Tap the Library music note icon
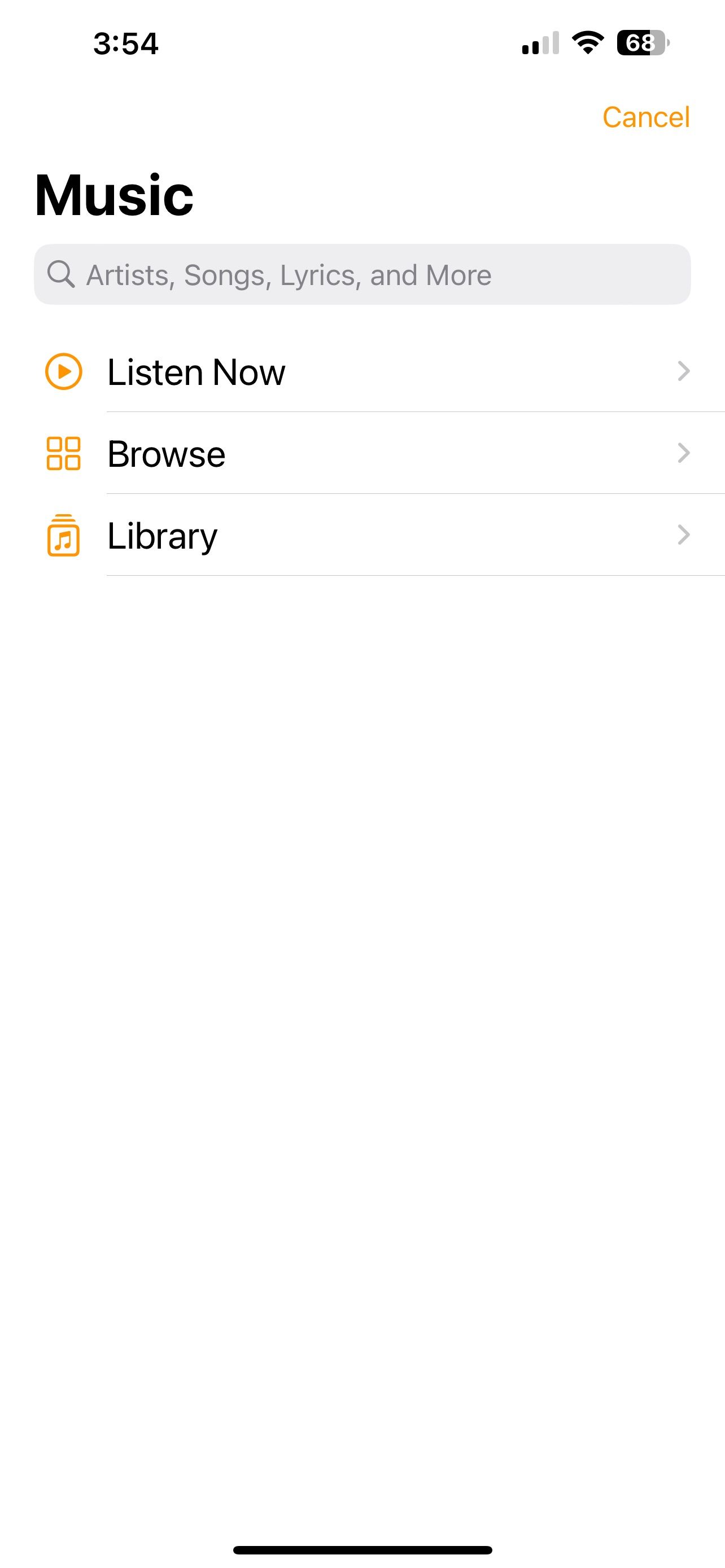The height and width of the screenshot is (1568, 725). 63,537
